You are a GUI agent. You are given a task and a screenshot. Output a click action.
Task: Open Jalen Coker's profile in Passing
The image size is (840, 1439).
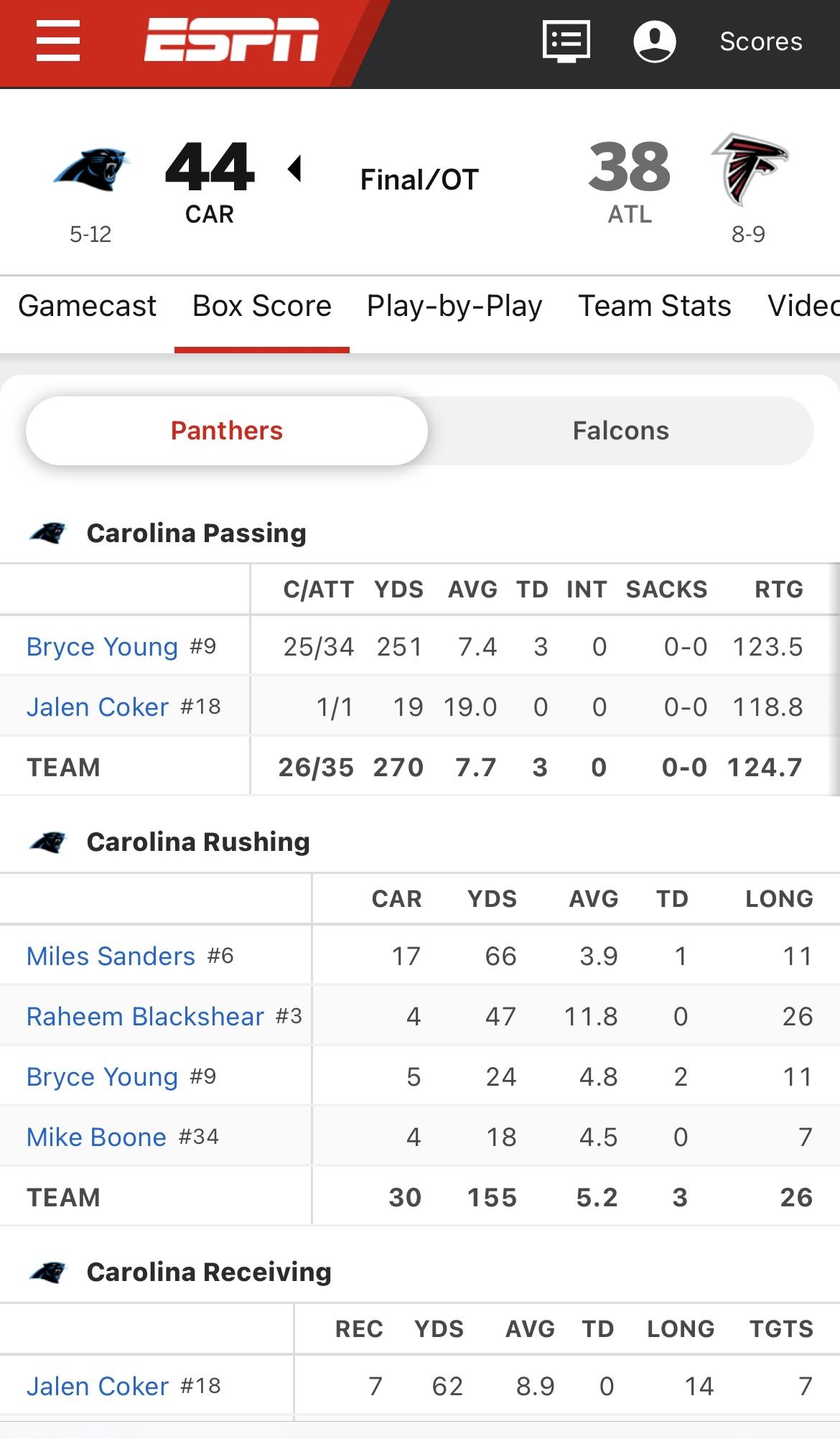coord(98,707)
